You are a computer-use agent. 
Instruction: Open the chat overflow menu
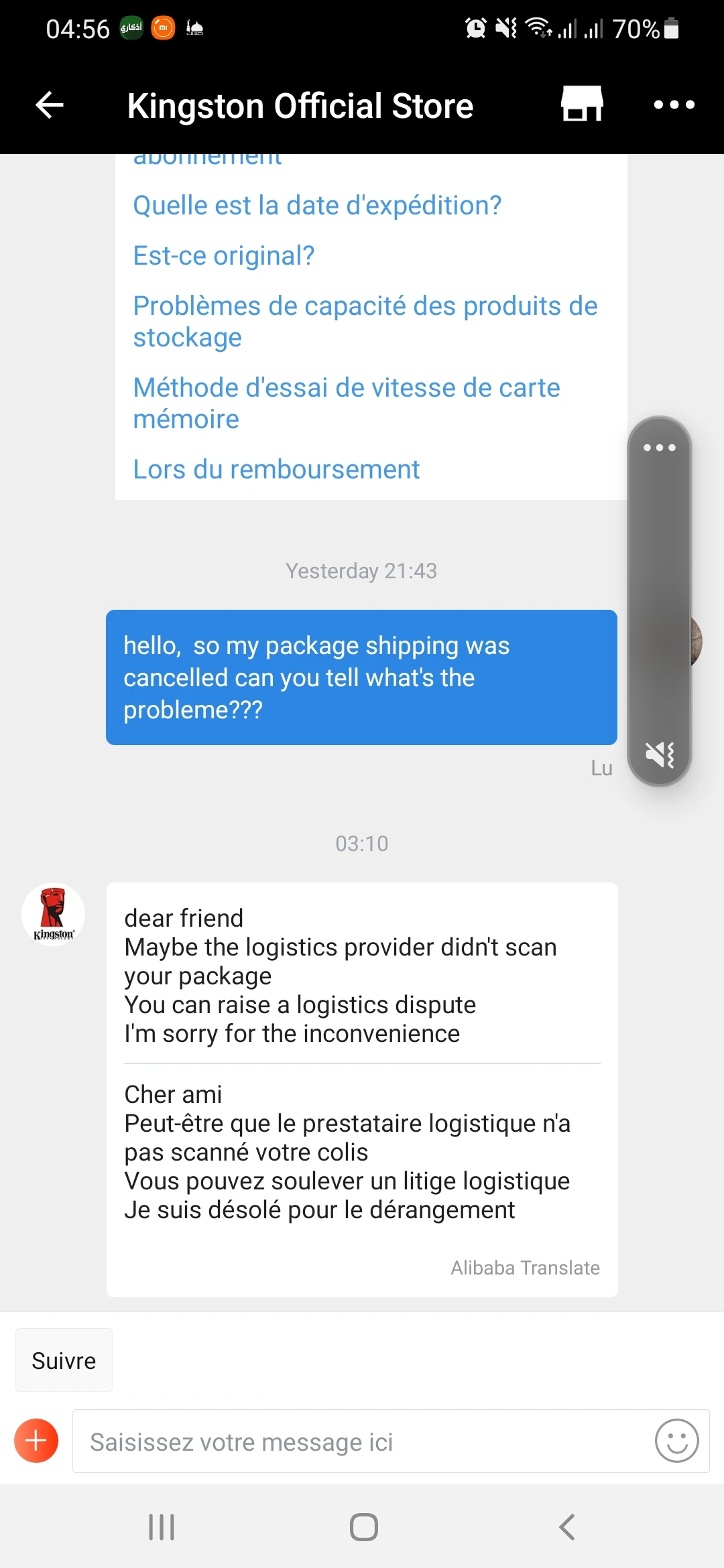[x=674, y=105]
